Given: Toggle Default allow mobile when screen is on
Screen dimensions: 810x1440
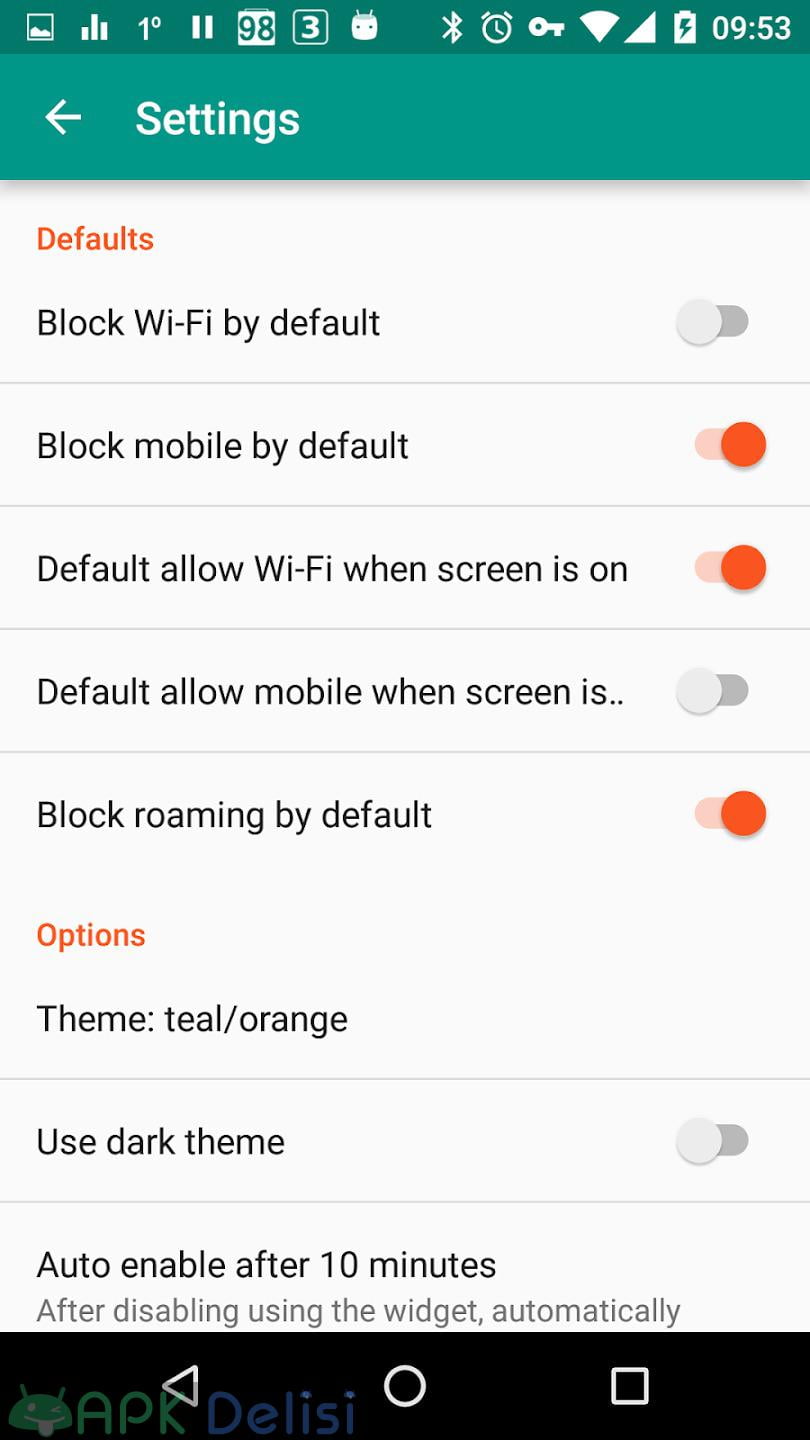Looking at the screenshot, I should tap(713, 691).
